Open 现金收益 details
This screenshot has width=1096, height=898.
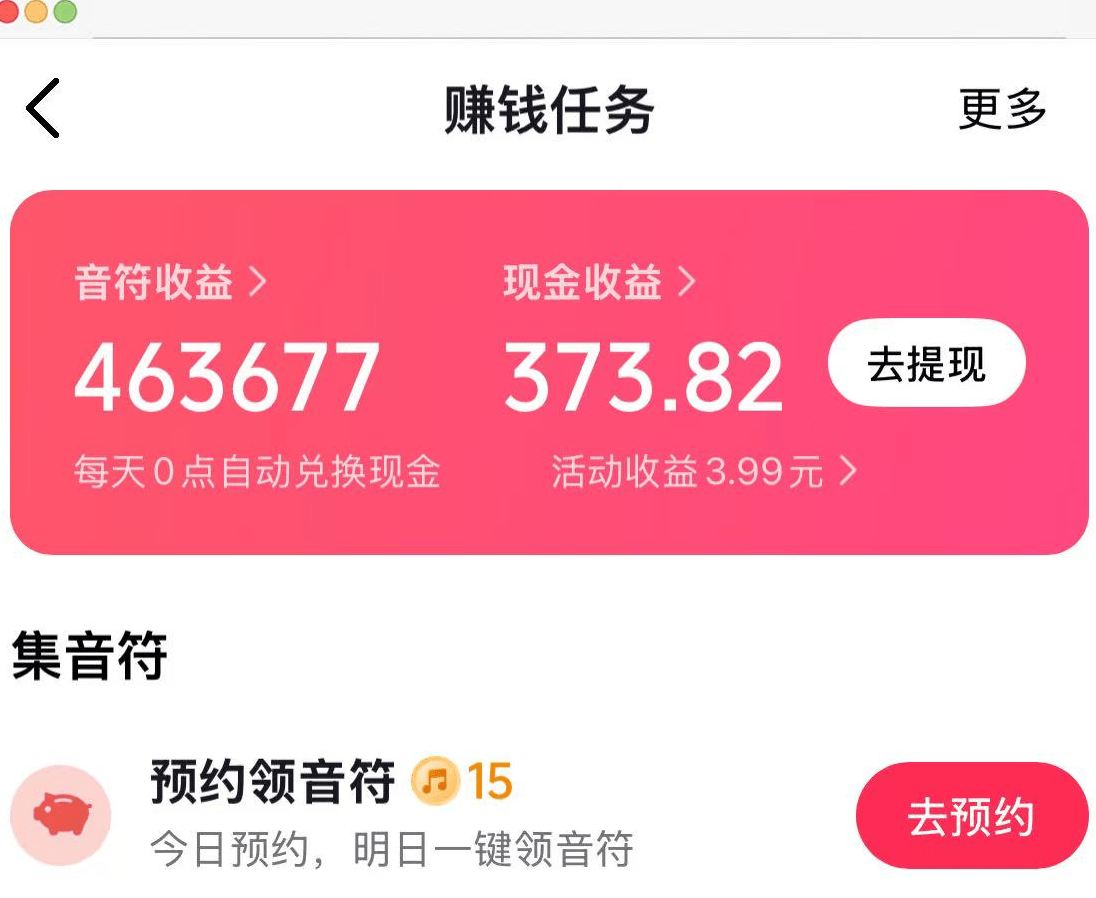pos(598,283)
